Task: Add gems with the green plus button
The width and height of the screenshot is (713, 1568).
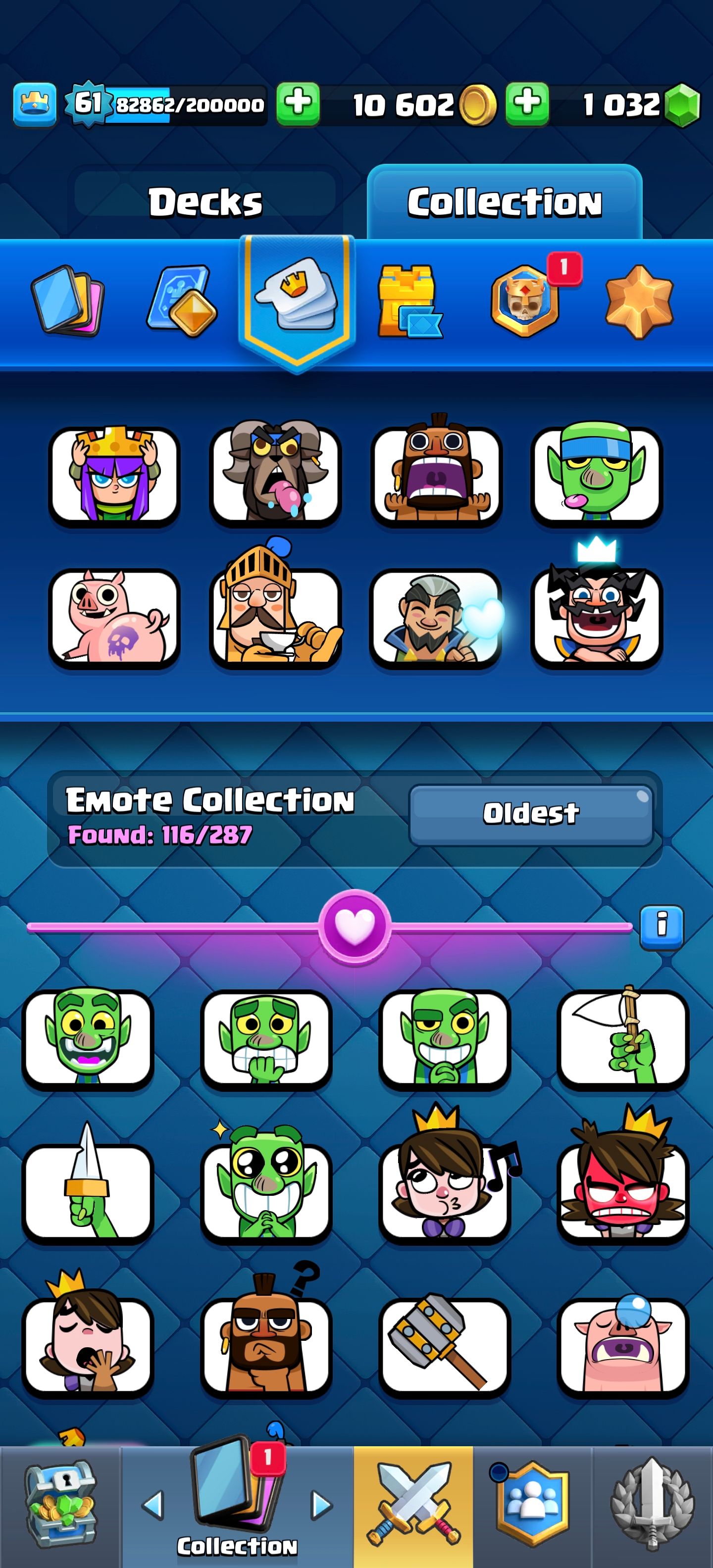Action: pyautogui.click(x=527, y=104)
